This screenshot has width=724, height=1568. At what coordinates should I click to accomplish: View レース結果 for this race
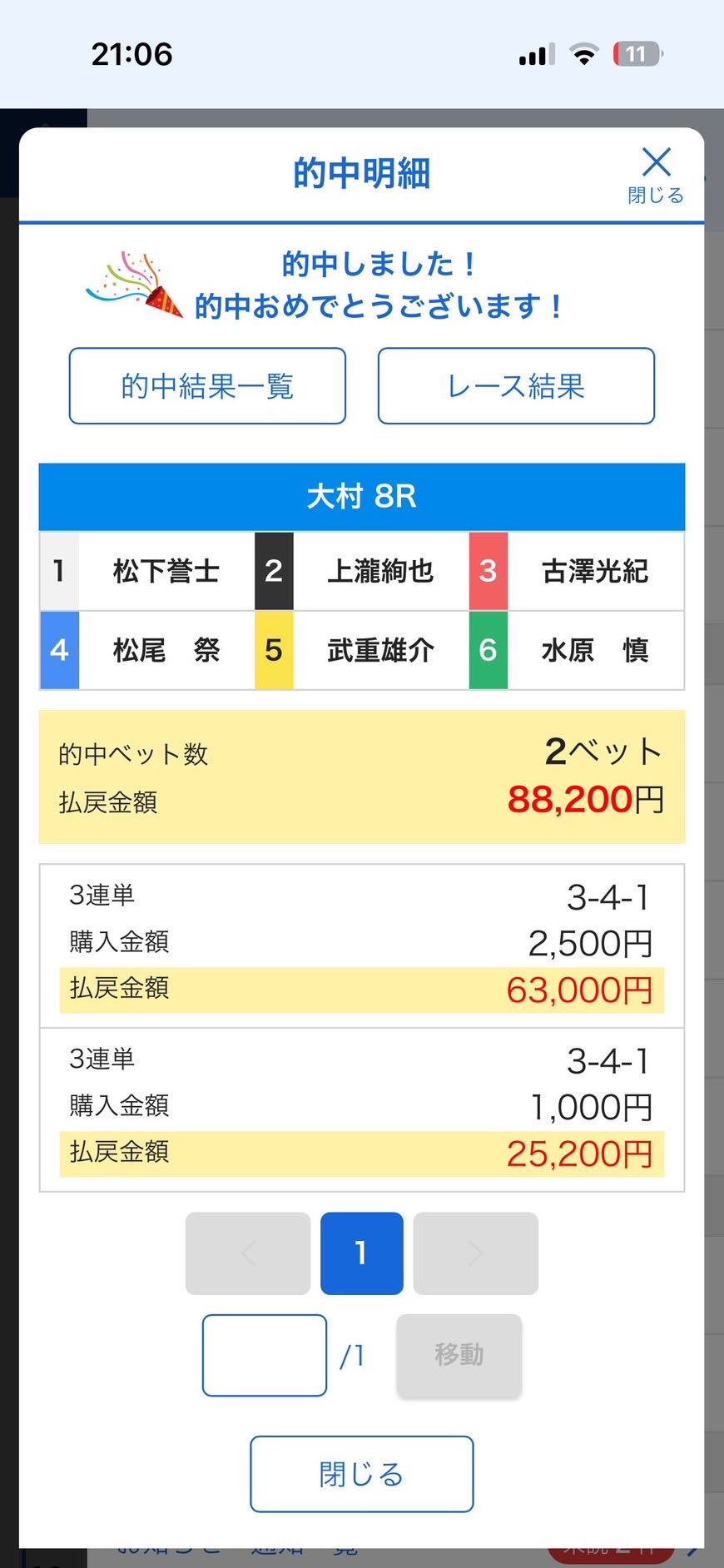pyautogui.click(x=516, y=386)
